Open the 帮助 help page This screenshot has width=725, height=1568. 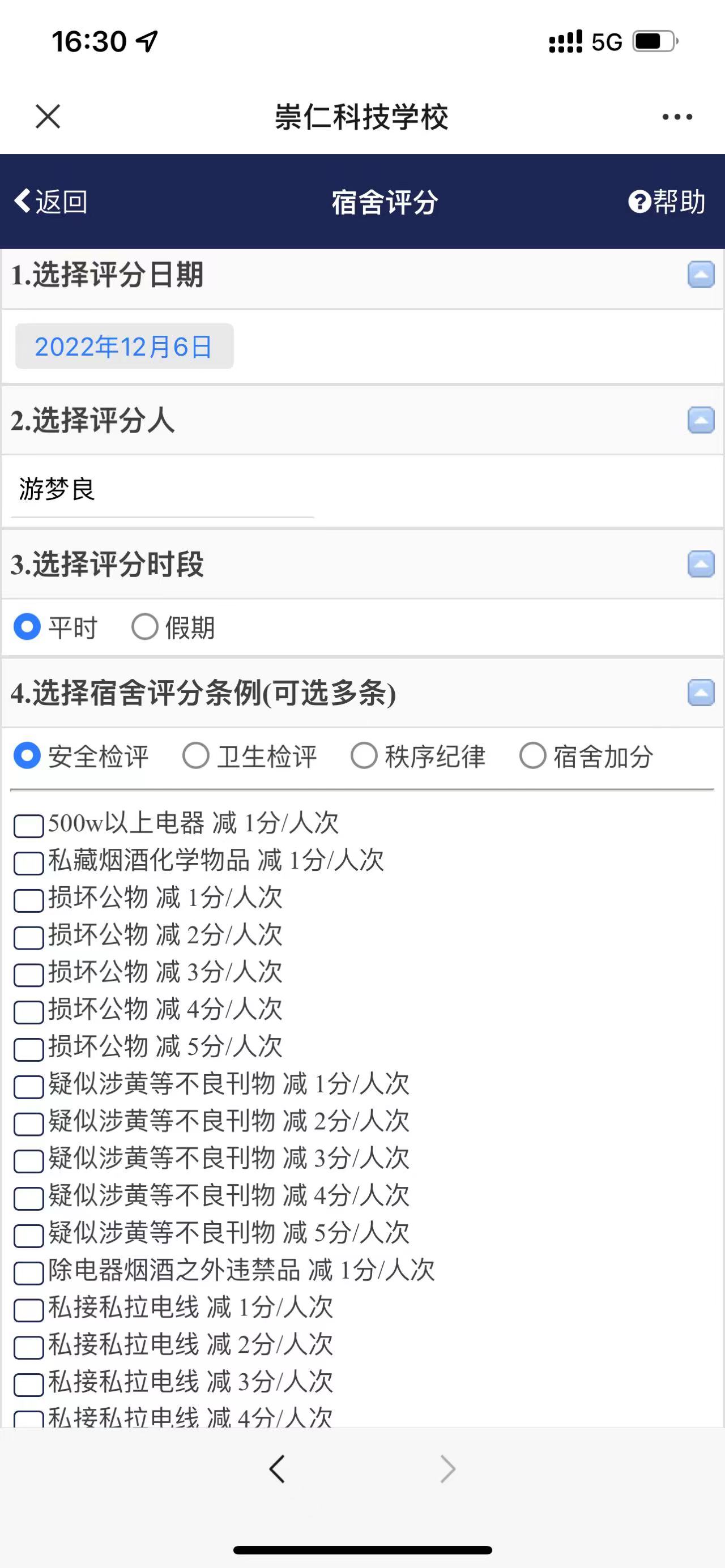(667, 202)
